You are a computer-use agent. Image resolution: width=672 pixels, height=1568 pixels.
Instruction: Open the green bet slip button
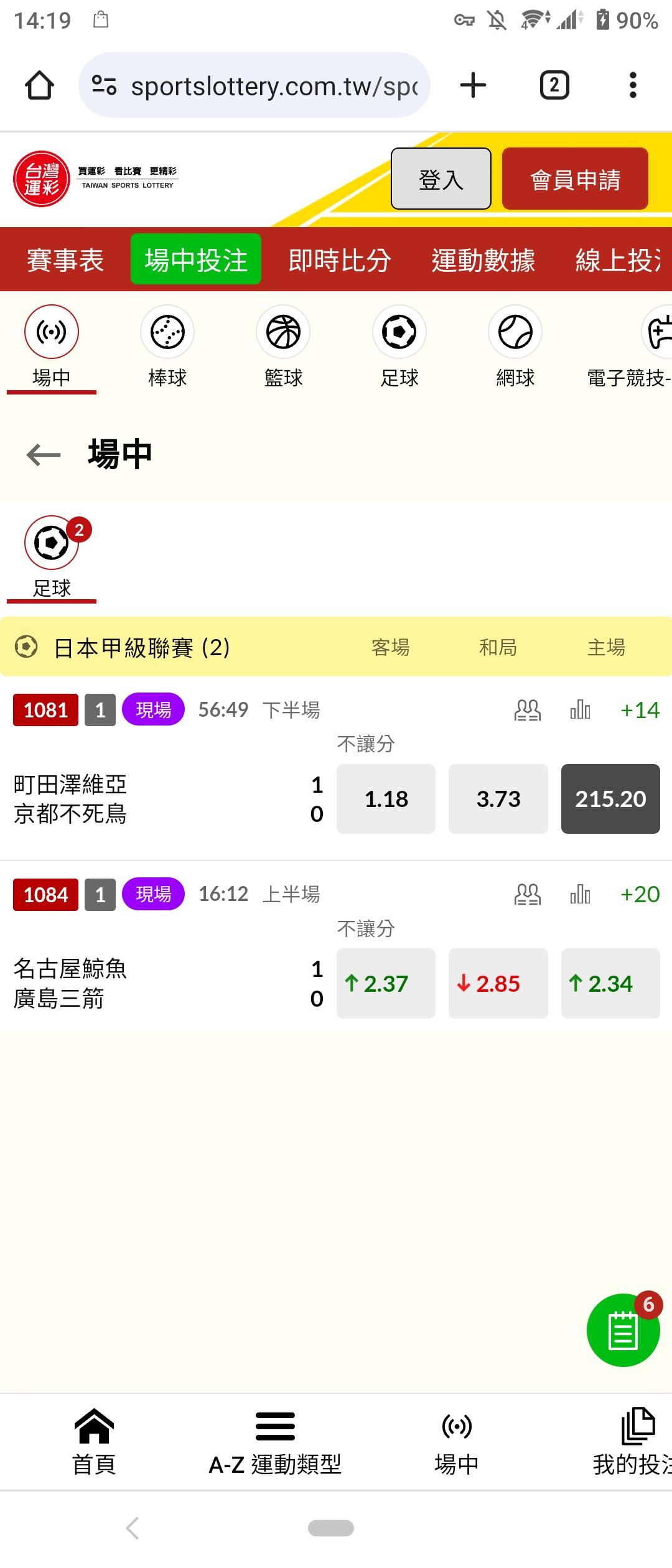[x=623, y=1330]
